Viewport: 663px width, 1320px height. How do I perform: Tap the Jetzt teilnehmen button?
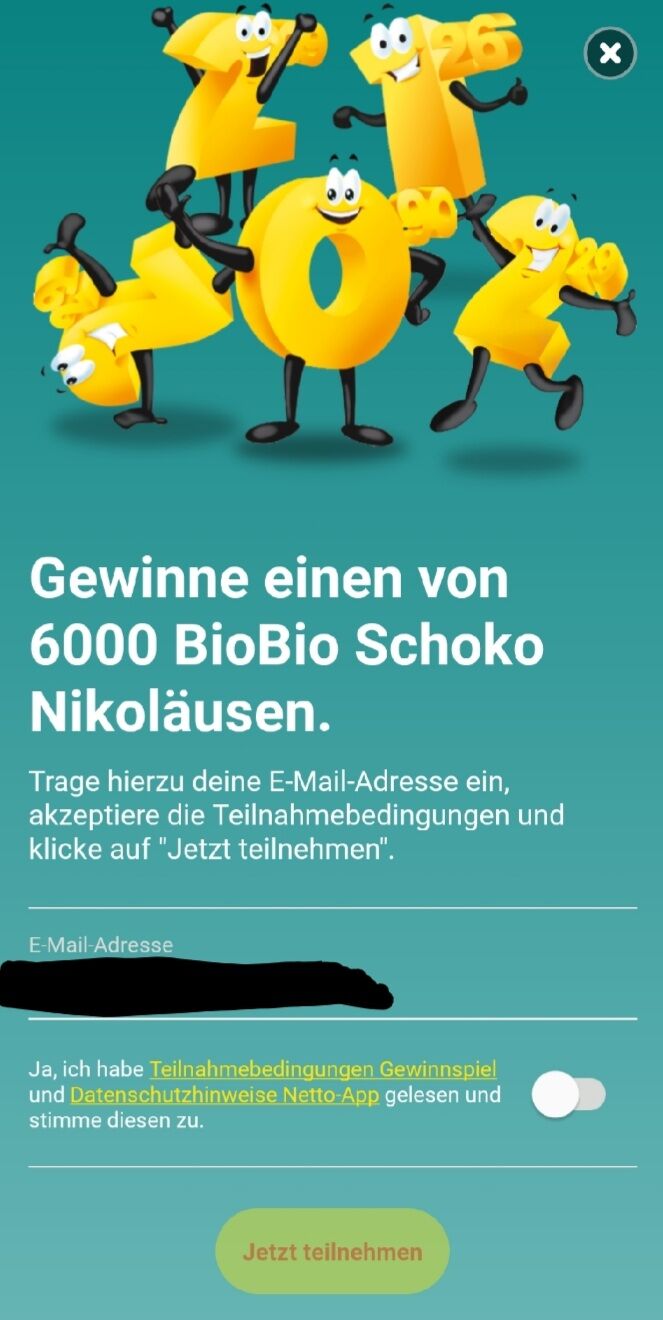pos(332,1251)
